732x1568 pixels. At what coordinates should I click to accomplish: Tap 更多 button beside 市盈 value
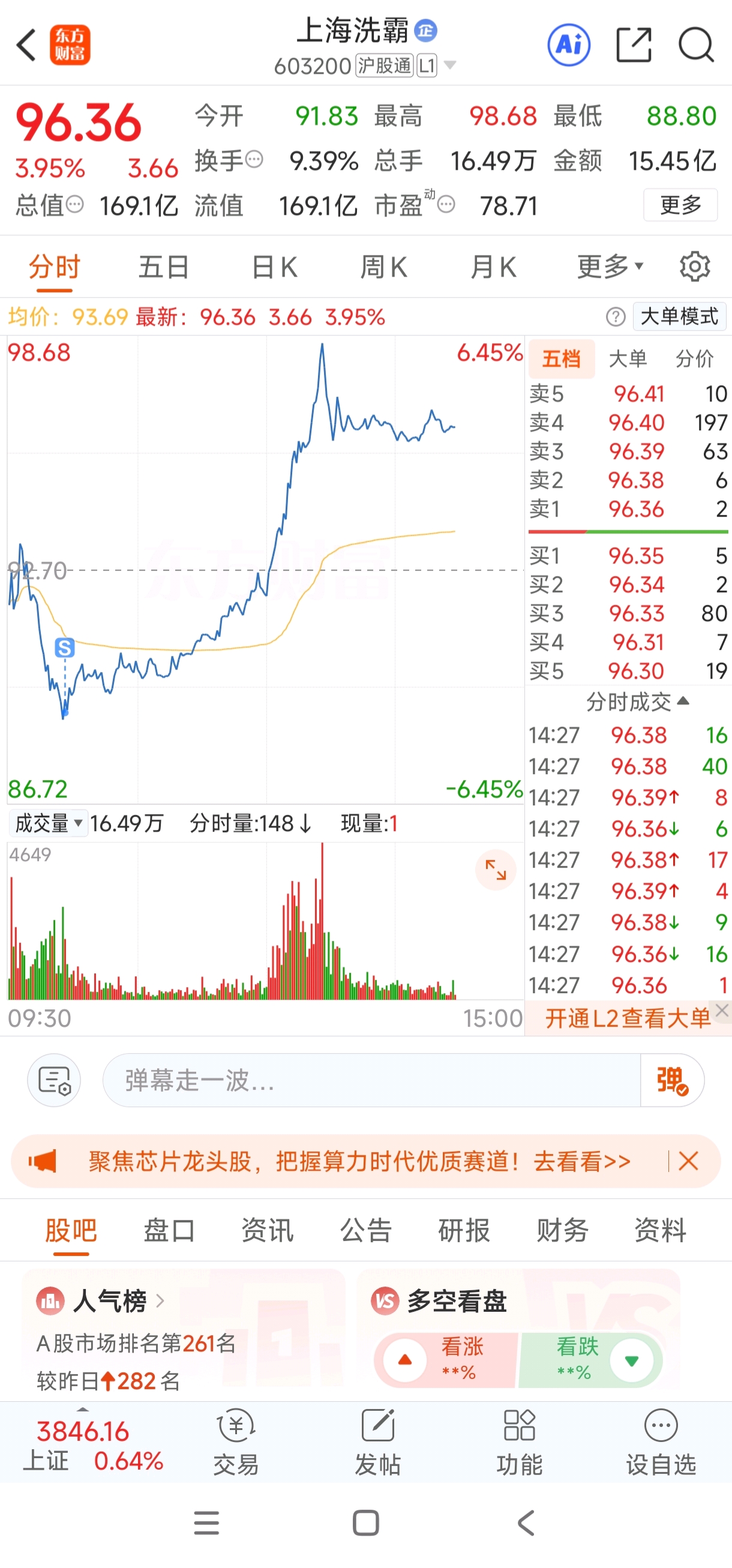click(x=680, y=205)
